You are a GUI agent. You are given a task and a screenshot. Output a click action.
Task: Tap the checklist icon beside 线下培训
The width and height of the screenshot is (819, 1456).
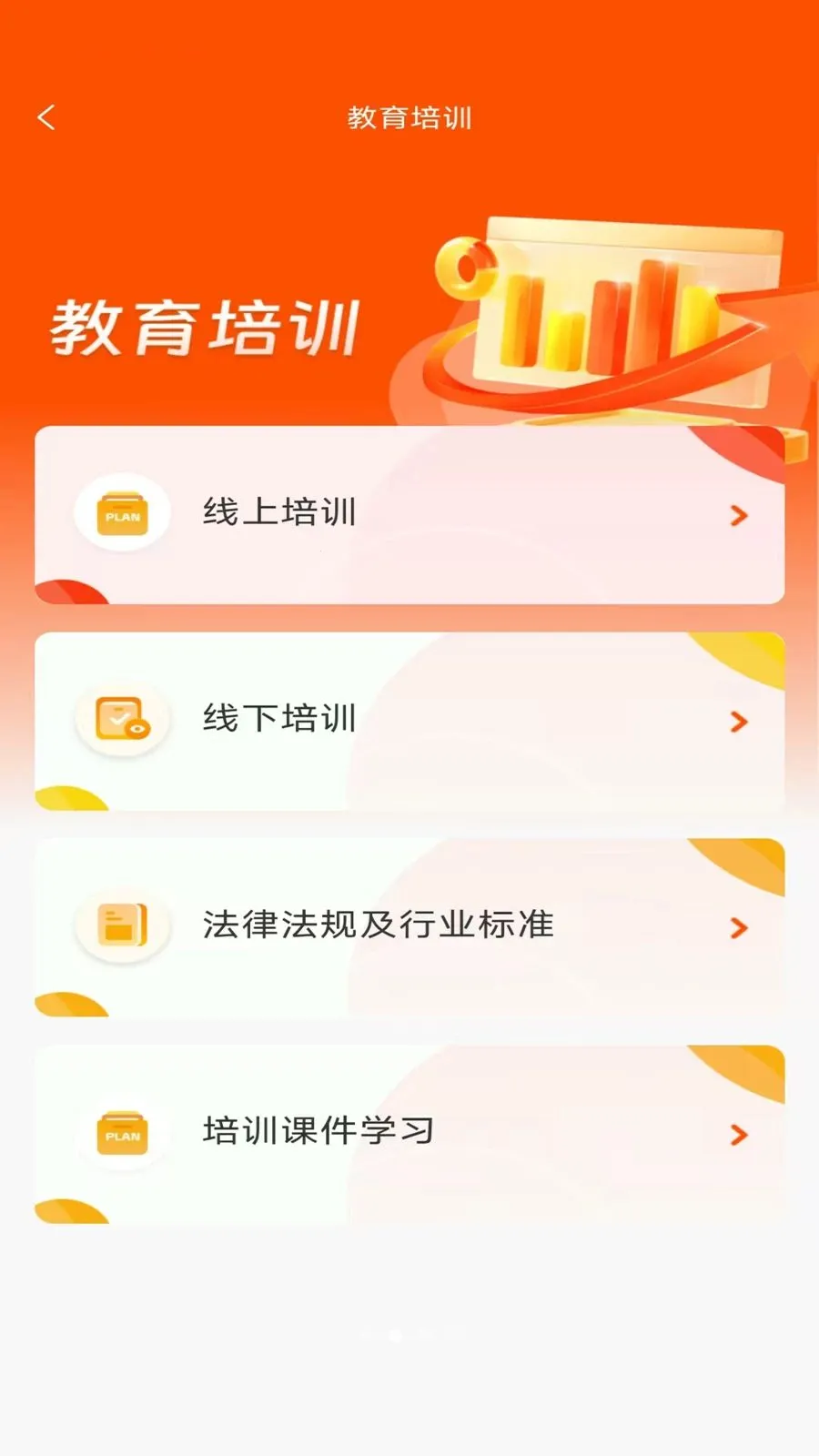coord(121,719)
